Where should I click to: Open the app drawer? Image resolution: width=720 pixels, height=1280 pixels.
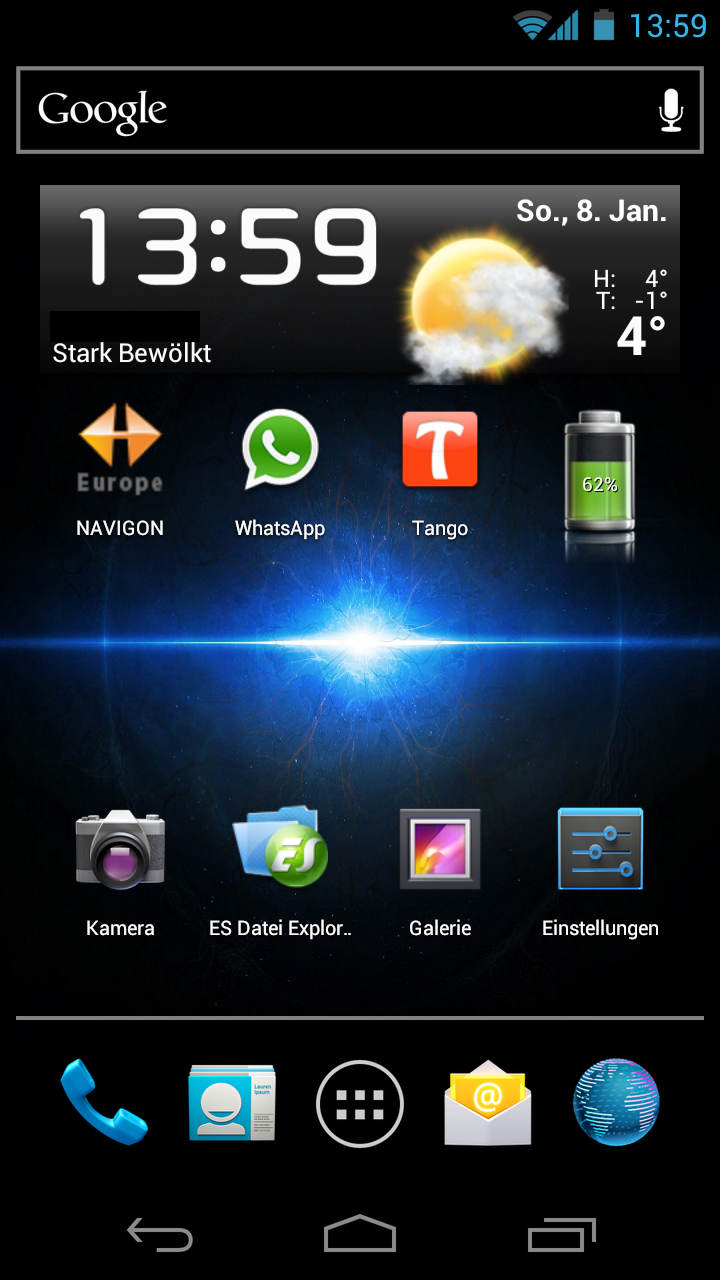[360, 1103]
